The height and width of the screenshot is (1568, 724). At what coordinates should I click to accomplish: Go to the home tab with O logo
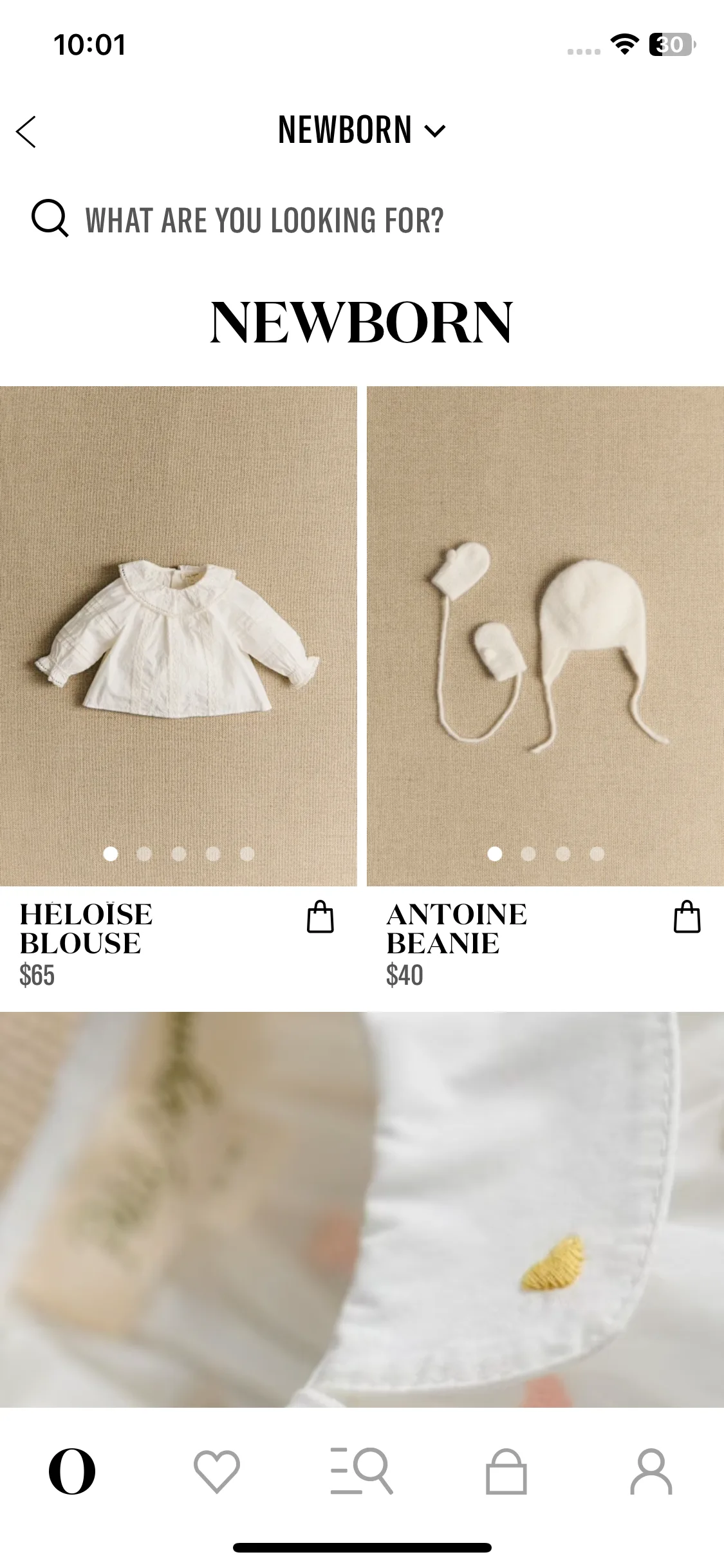click(72, 1471)
